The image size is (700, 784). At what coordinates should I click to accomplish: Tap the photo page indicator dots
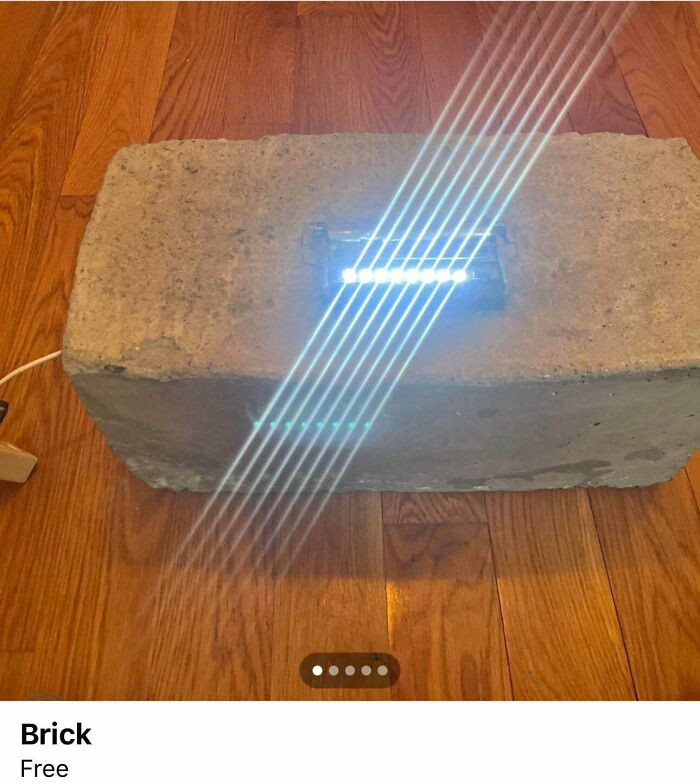pyautogui.click(x=350, y=670)
